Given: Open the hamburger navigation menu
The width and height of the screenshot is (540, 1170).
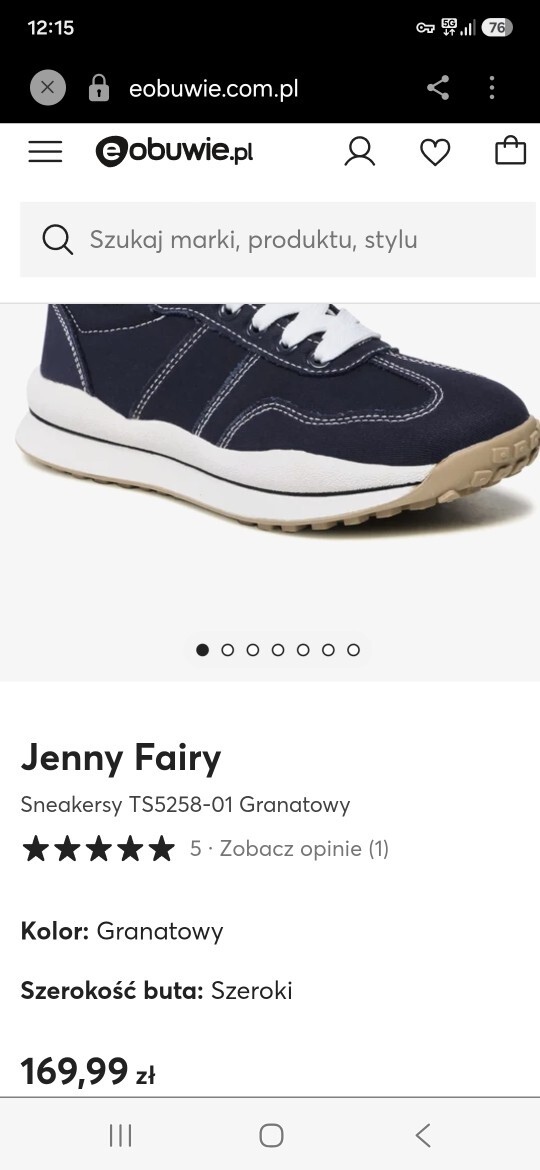Looking at the screenshot, I should click(x=45, y=152).
